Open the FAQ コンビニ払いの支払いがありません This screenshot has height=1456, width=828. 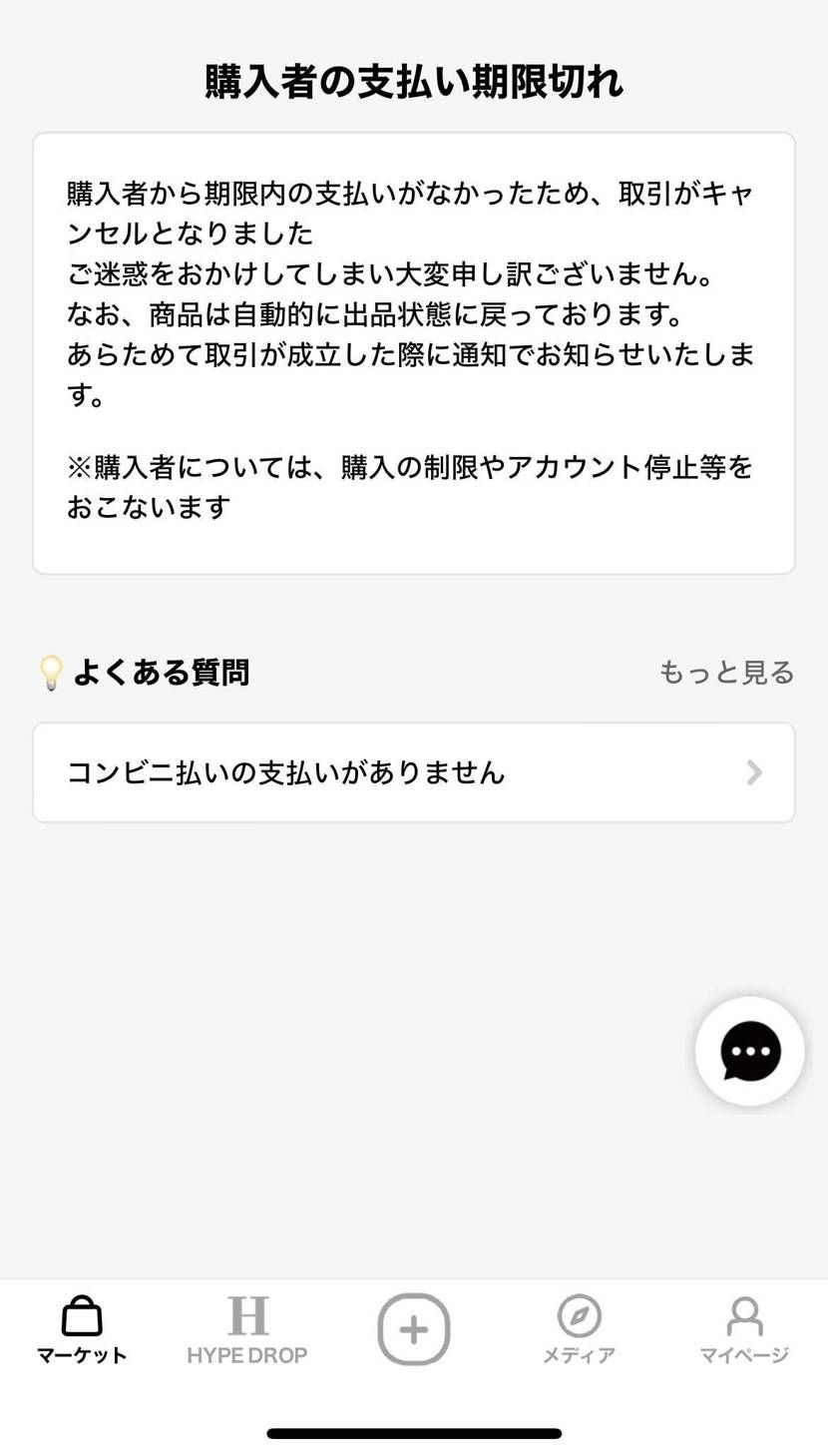point(287,772)
